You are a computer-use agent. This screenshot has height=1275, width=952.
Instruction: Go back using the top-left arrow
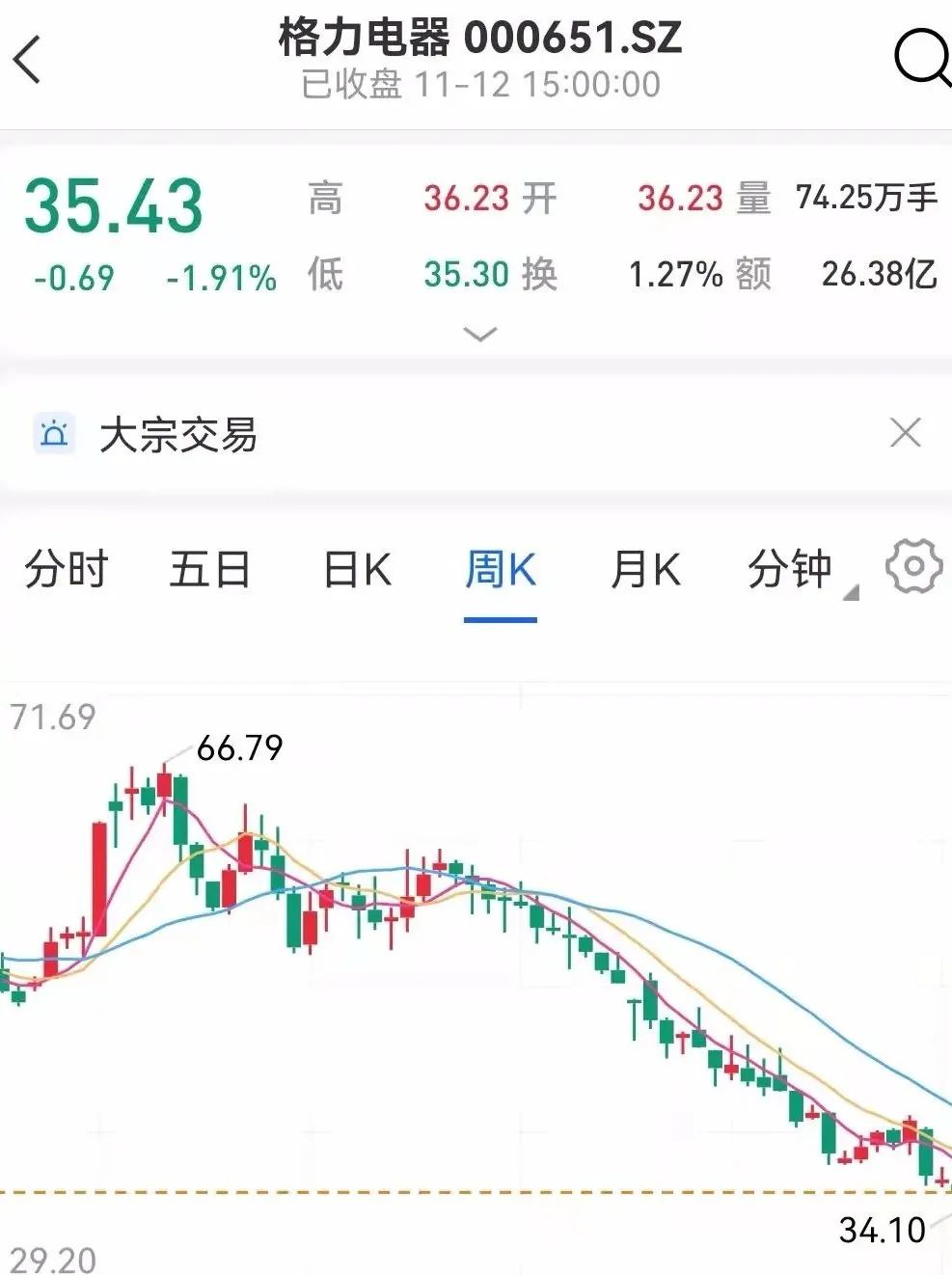29,60
